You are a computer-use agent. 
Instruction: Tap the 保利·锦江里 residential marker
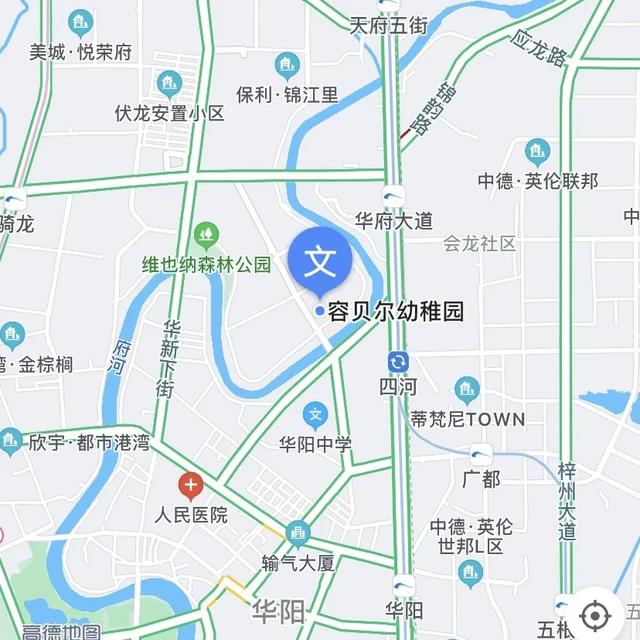click(288, 66)
